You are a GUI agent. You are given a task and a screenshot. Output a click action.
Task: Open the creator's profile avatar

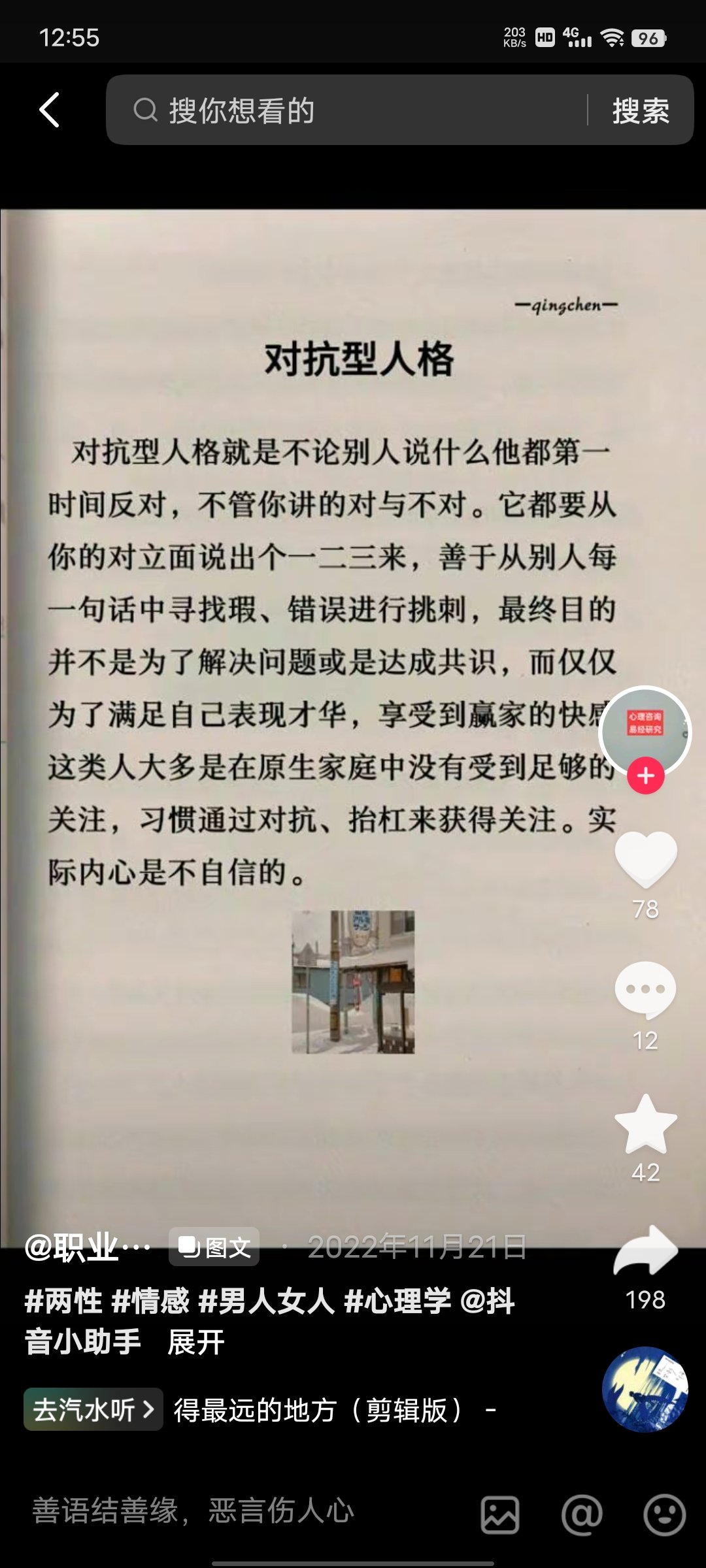coord(645,730)
